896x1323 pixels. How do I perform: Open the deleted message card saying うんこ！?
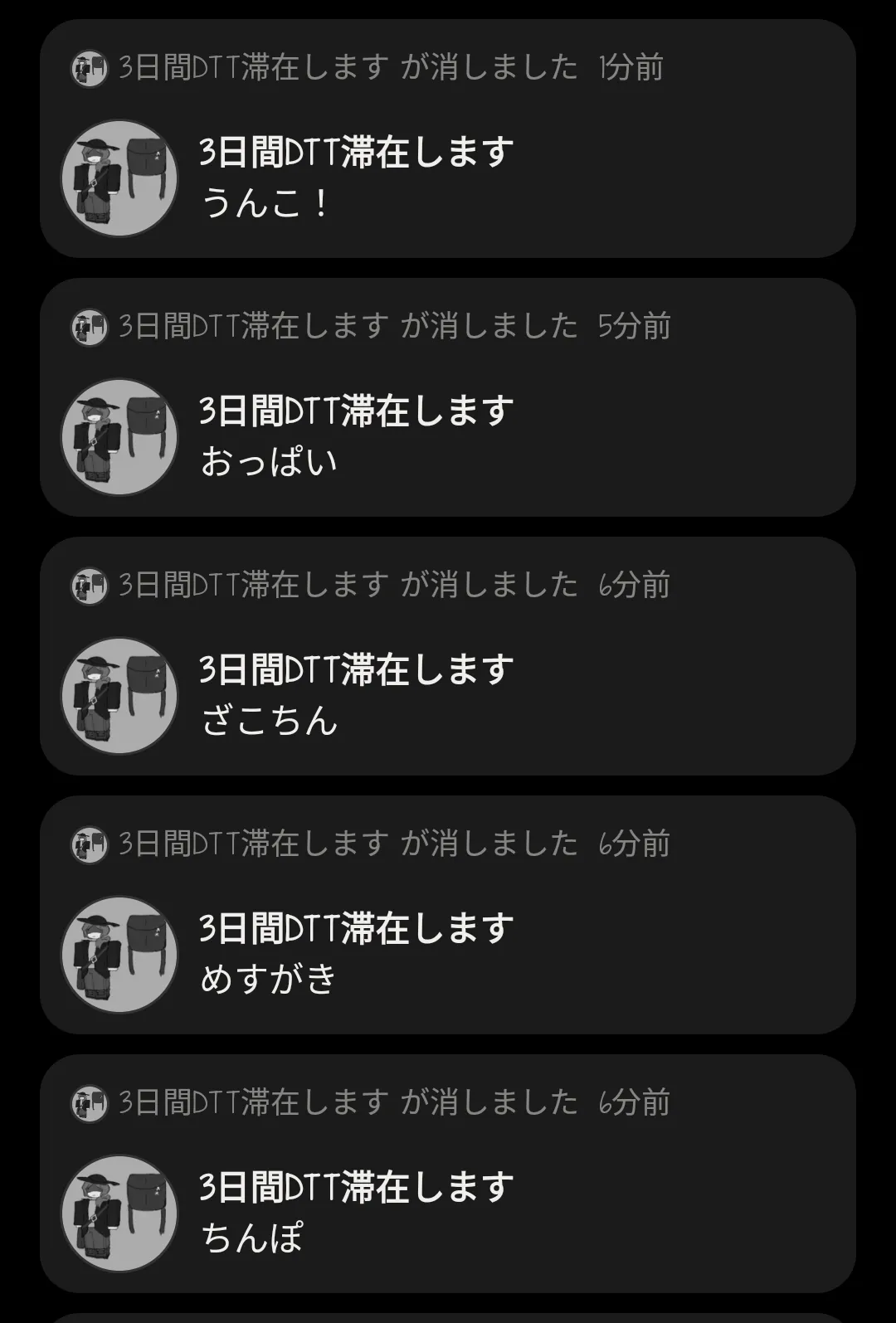pyautogui.click(x=448, y=139)
